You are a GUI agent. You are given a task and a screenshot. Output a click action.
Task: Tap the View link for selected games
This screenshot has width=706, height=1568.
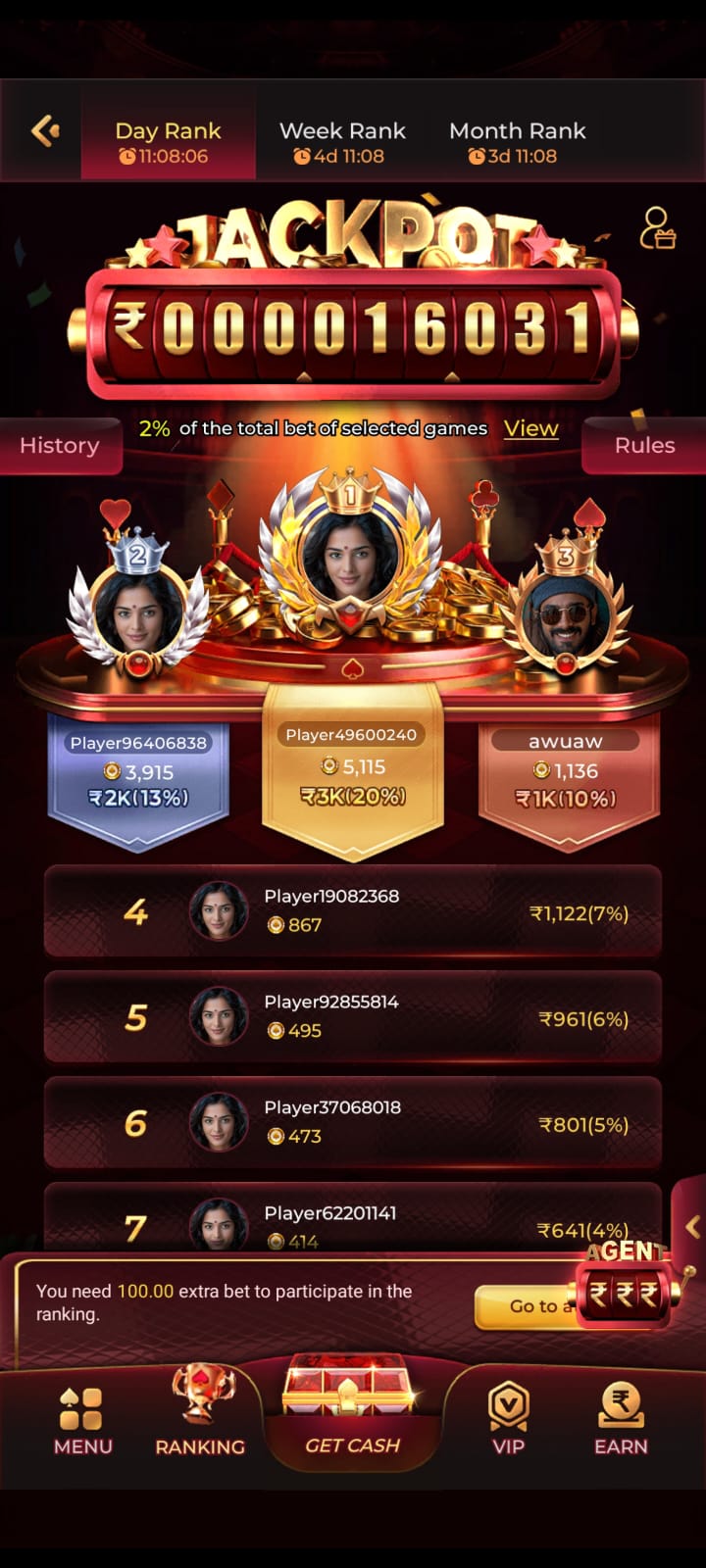click(x=530, y=428)
